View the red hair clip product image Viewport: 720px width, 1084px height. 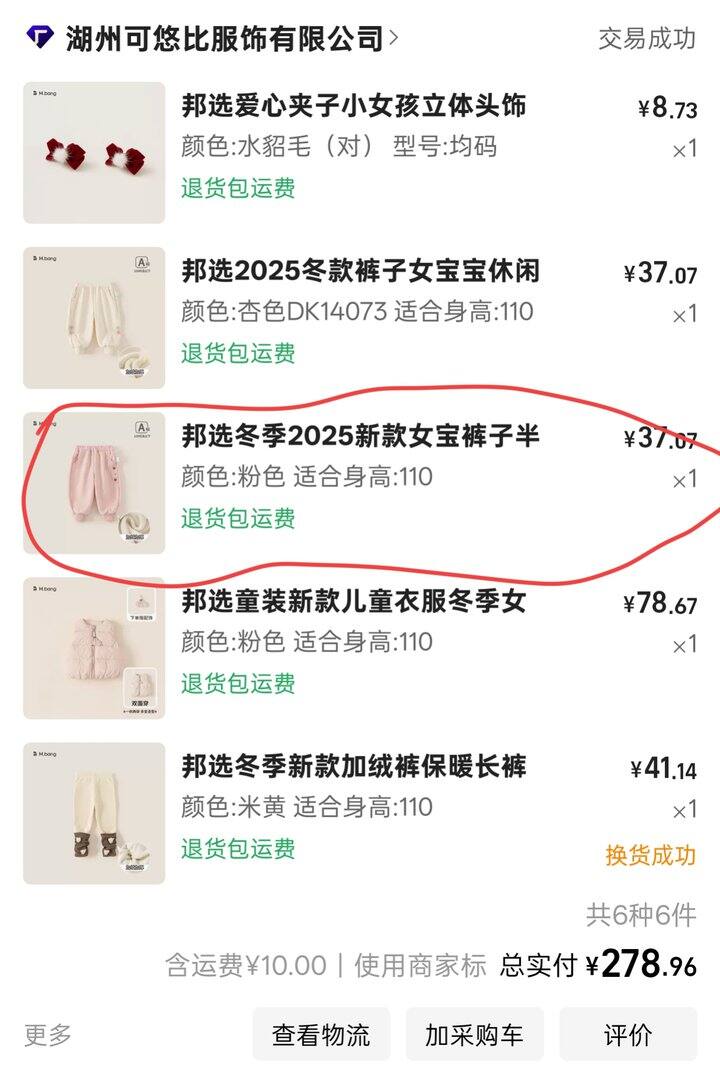tap(94, 152)
